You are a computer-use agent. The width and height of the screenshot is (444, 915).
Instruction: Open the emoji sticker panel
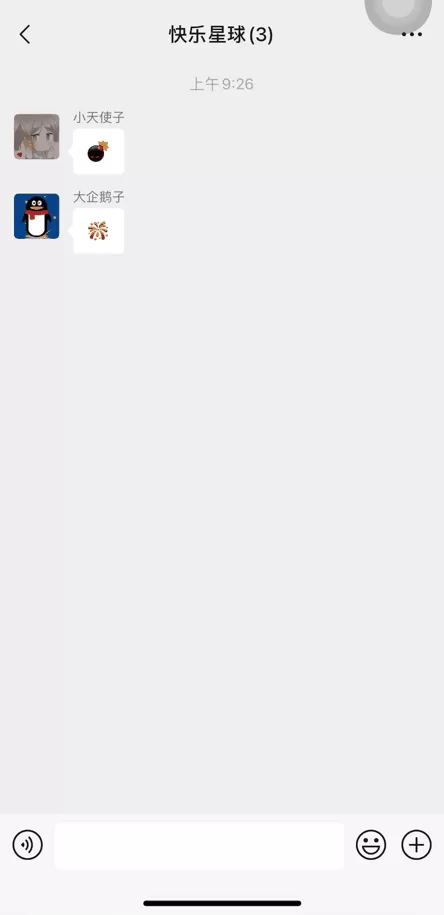(371, 844)
